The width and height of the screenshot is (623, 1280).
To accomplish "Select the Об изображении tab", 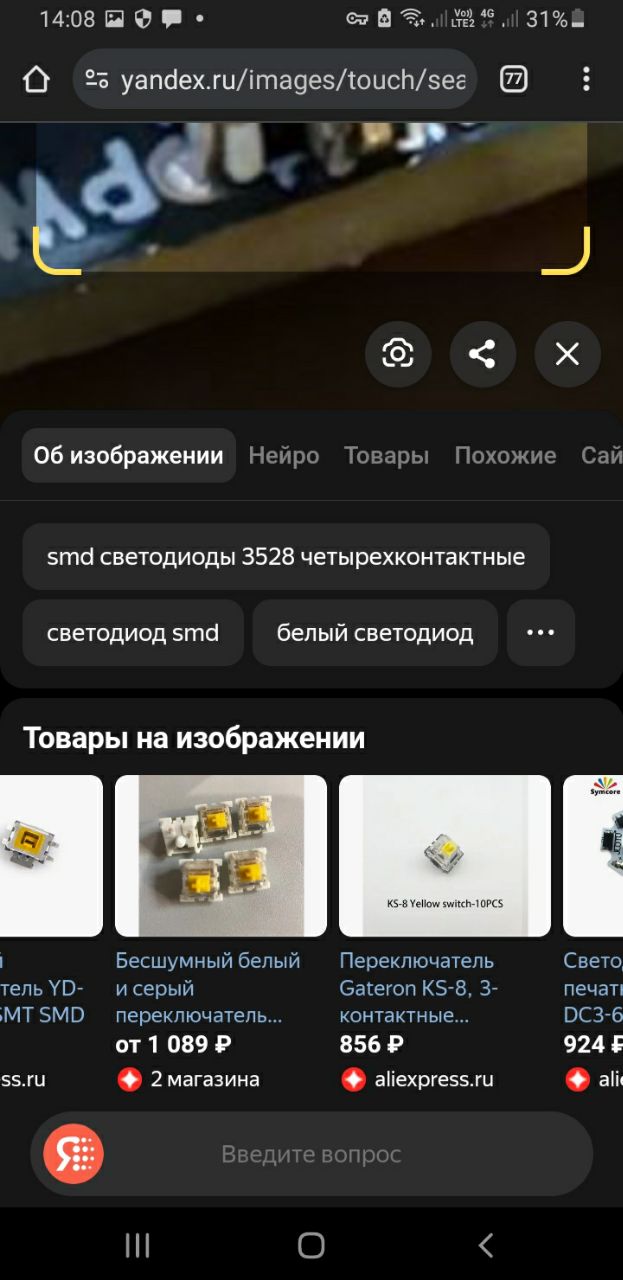I will (x=129, y=456).
